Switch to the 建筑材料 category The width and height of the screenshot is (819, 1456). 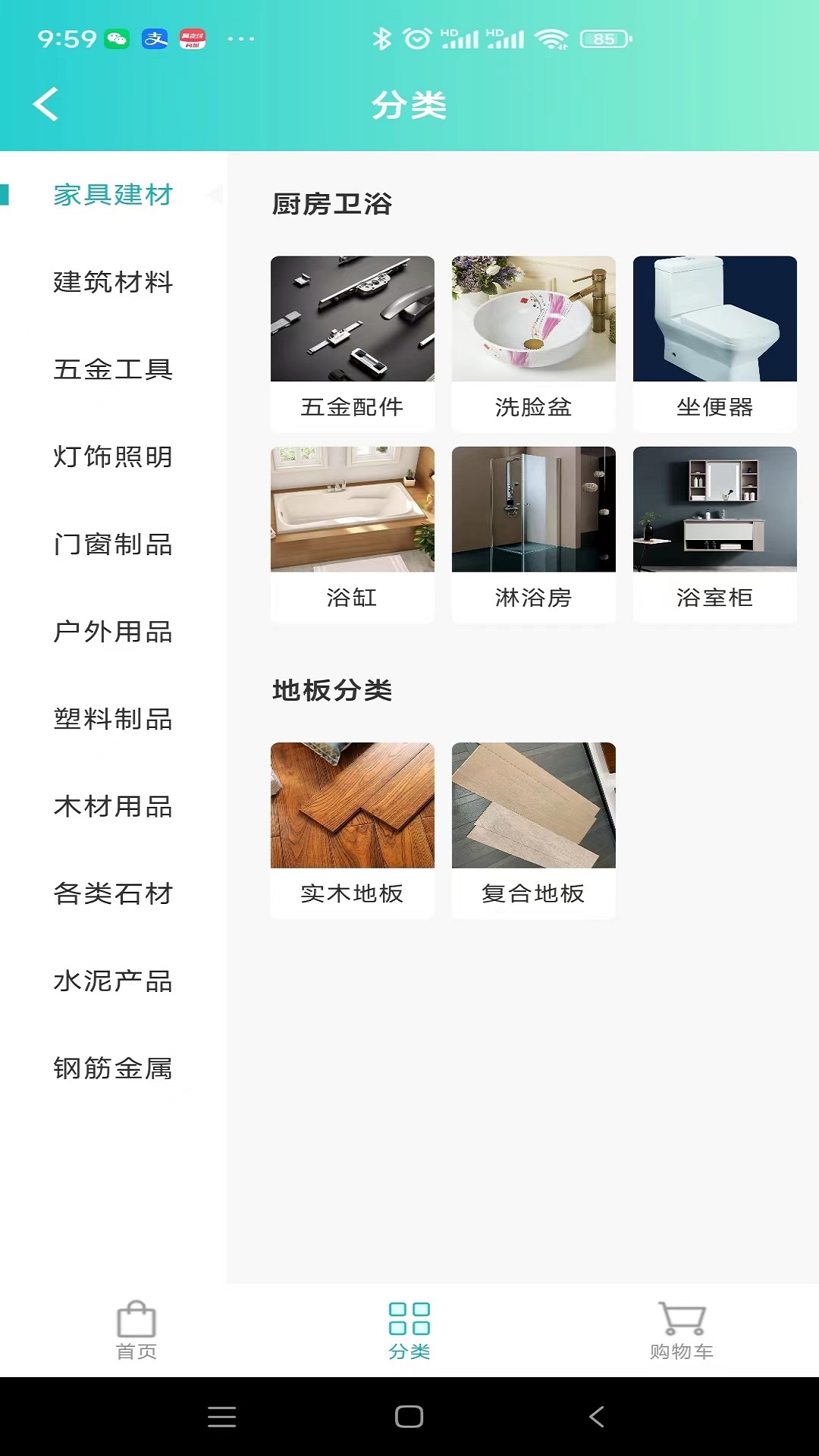112,283
